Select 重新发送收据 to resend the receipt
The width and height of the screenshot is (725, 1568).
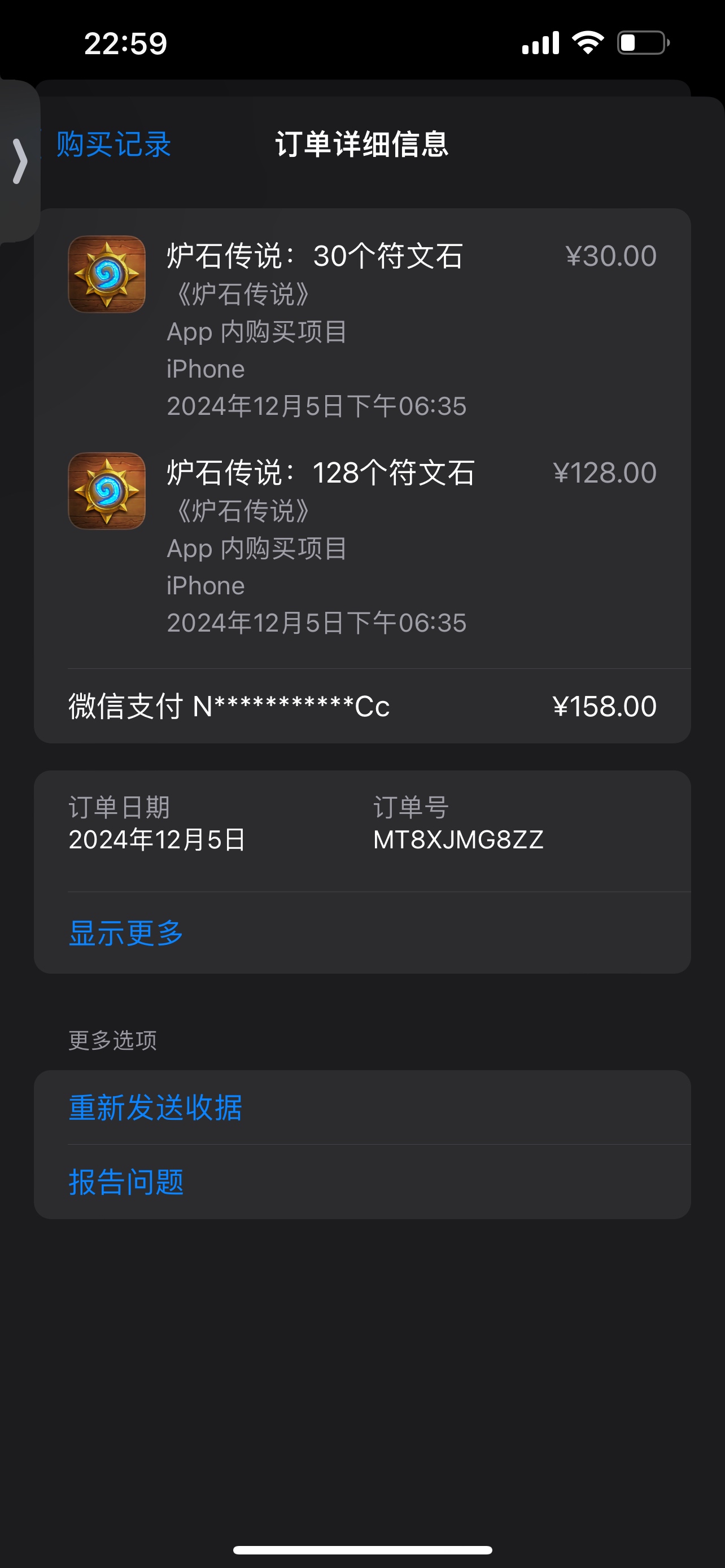pos(362,1107)
